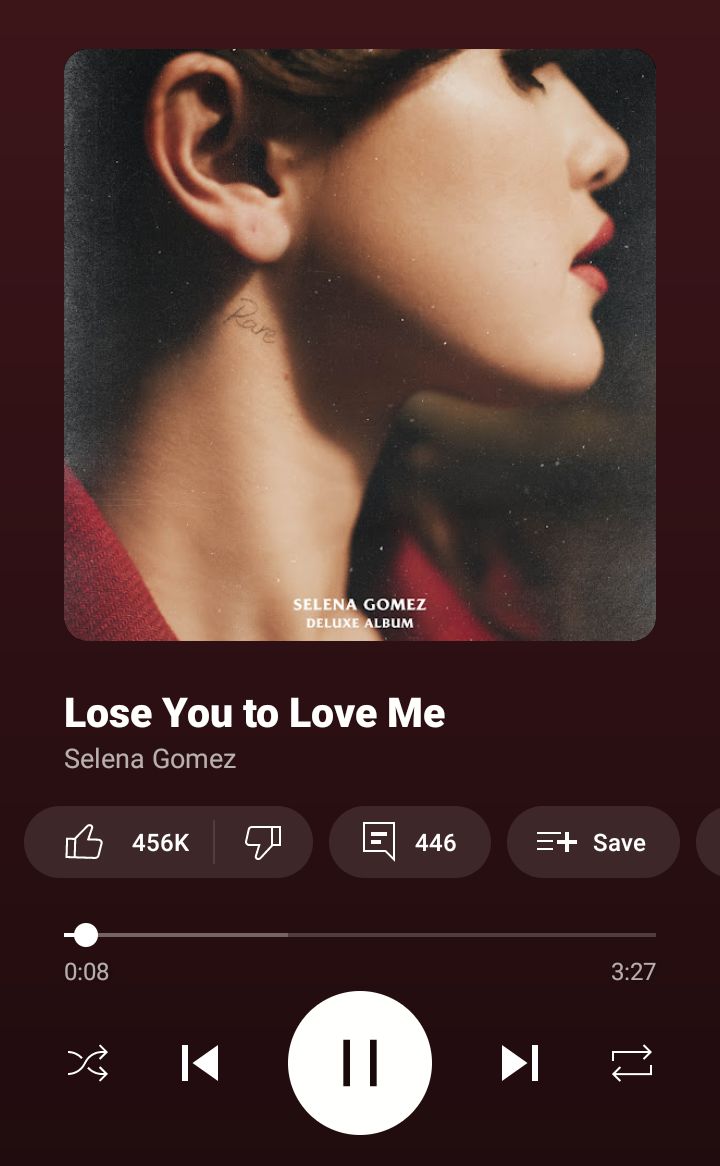Select the Selena Gomez artist link
720x1166 pixels.
click(149, 759)
